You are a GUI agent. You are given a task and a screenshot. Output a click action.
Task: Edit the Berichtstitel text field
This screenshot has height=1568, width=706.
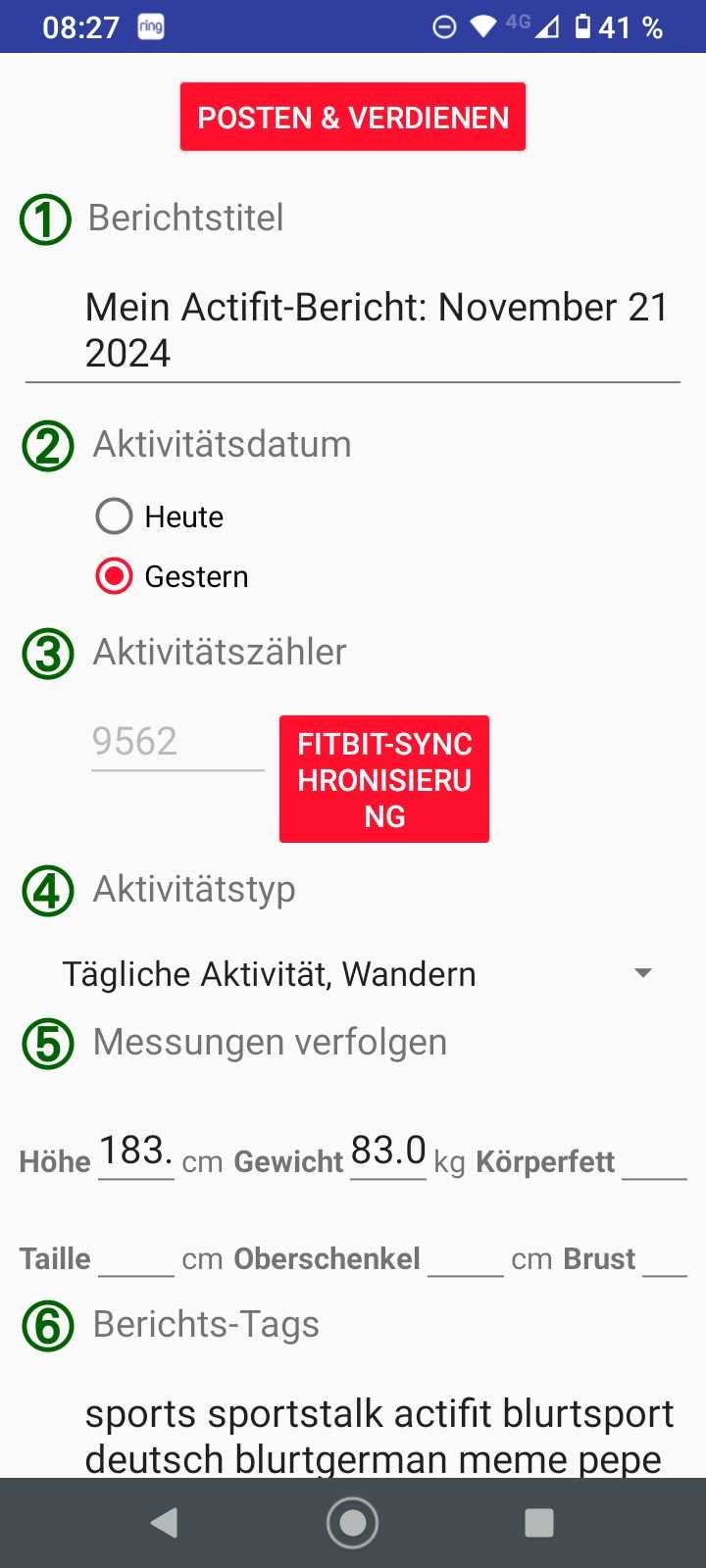pos(353,330)
